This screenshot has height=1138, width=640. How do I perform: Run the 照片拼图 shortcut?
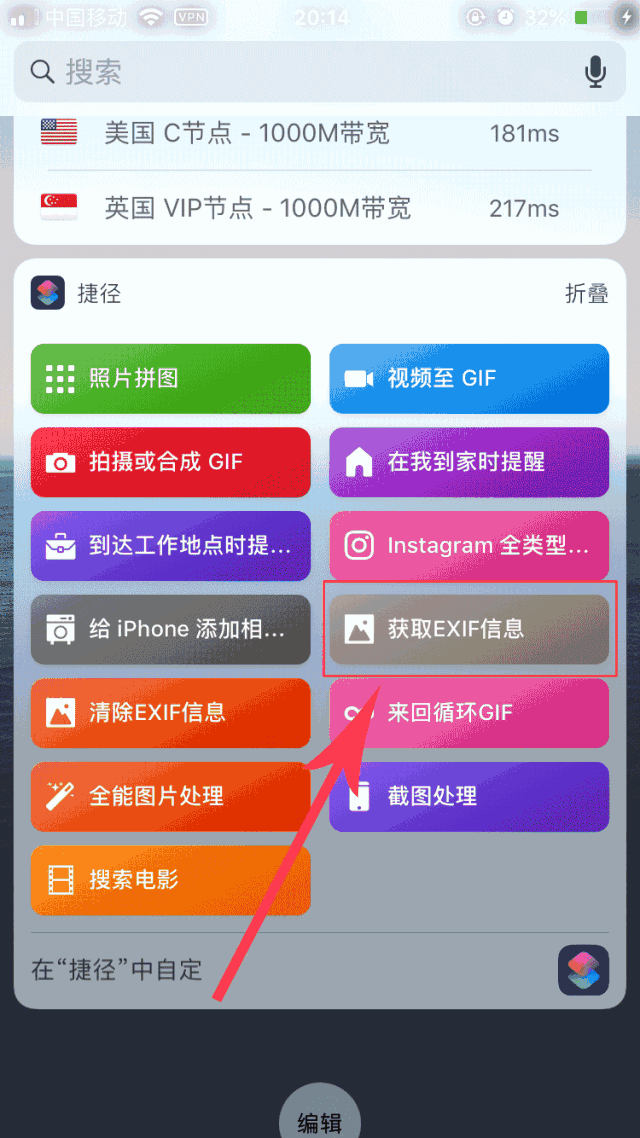(171, 378)
